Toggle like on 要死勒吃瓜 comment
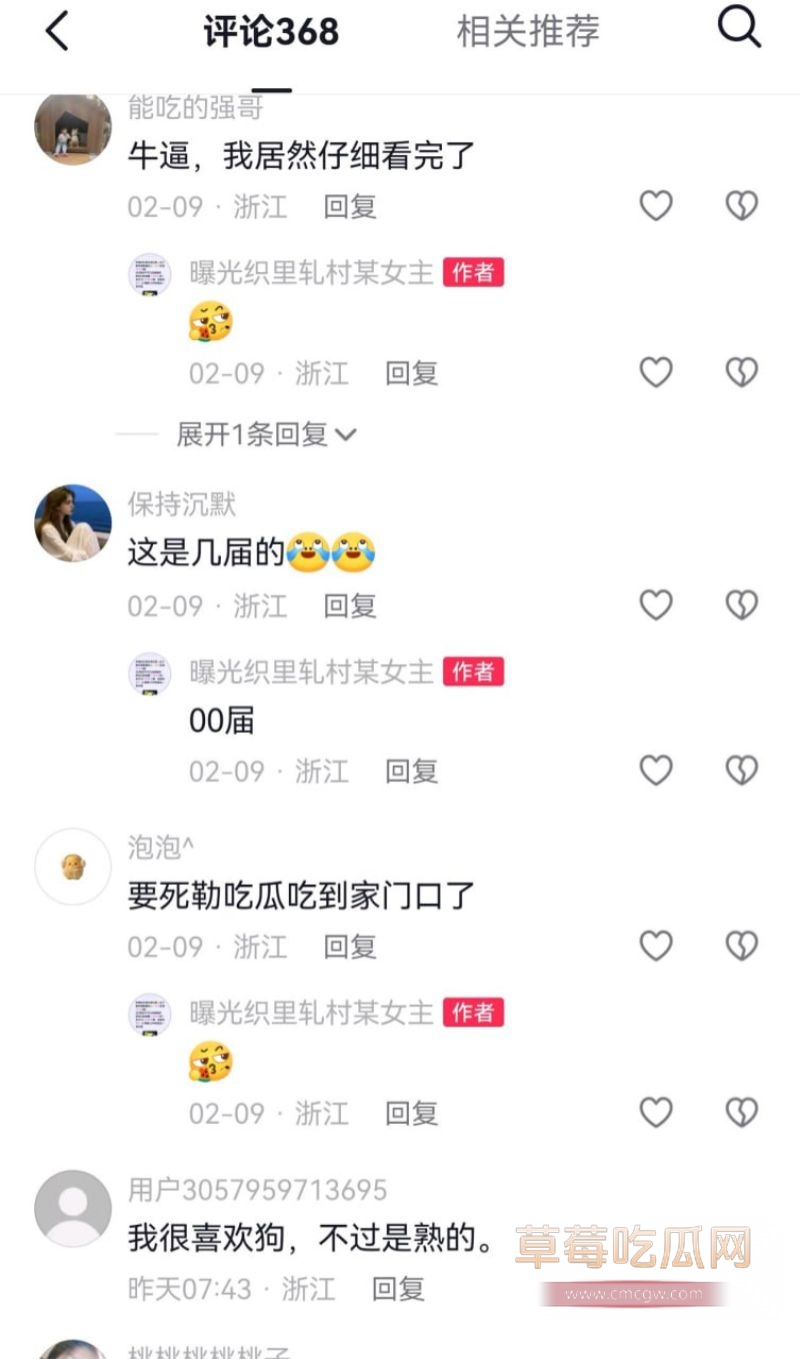 coord(655,945)
